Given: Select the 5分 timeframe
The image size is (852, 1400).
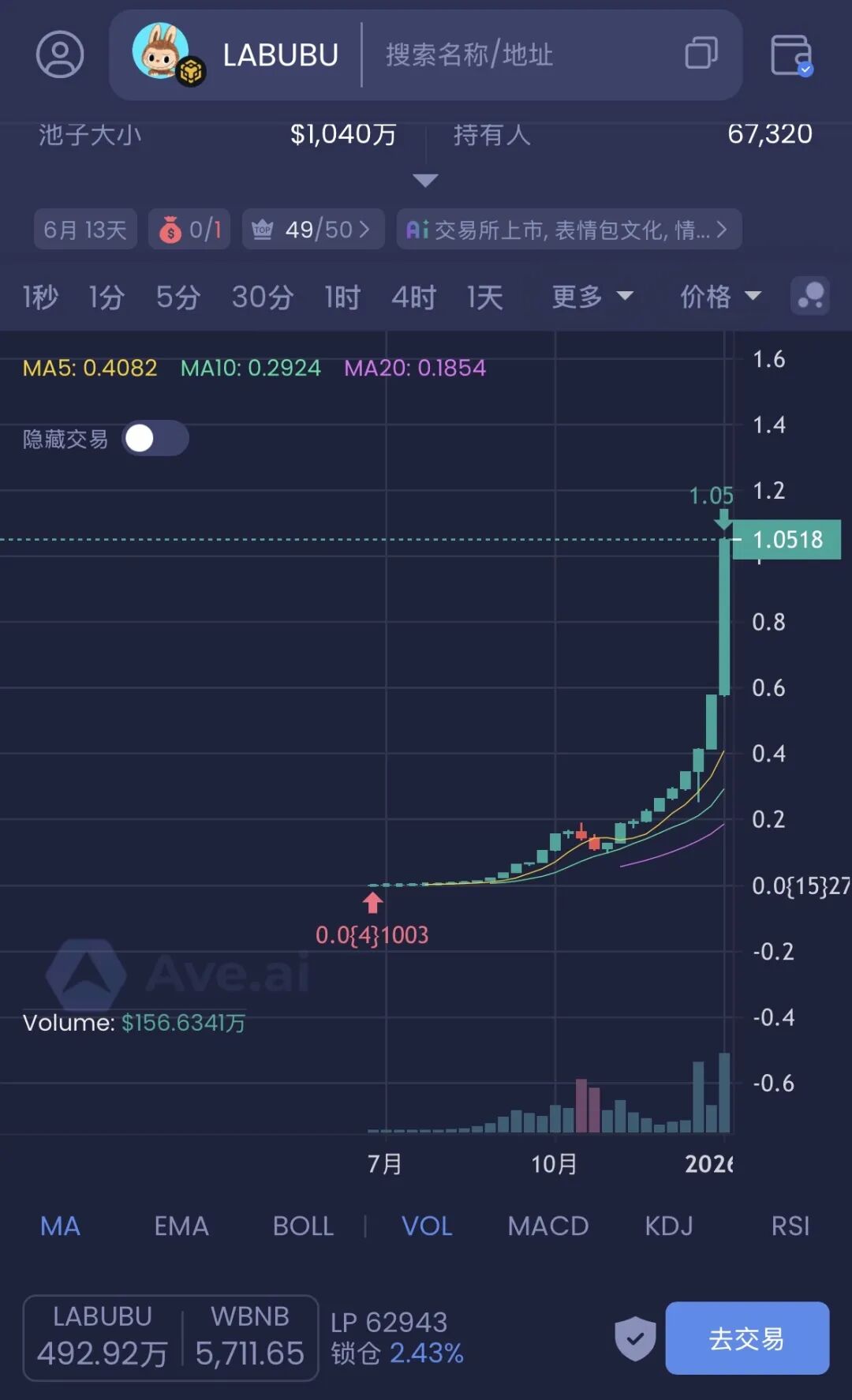Looking at the screenshot, I should coord(177,298).
